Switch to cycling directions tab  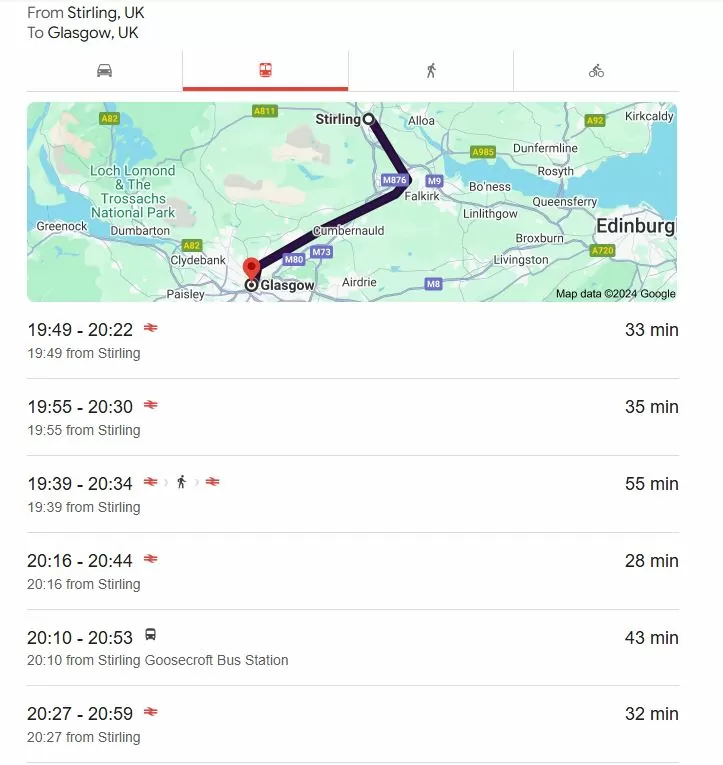point(596,71)
